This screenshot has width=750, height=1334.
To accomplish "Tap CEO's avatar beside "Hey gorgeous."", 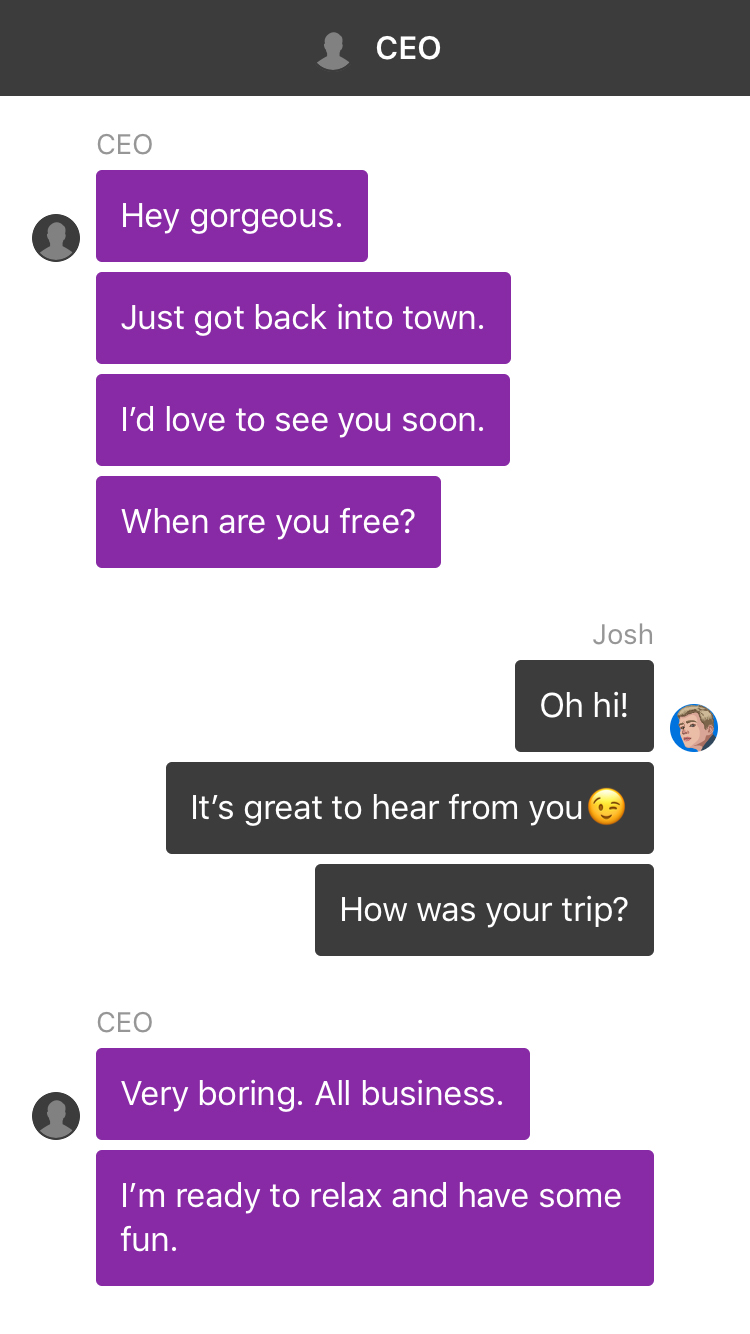I will click(56, 238).
